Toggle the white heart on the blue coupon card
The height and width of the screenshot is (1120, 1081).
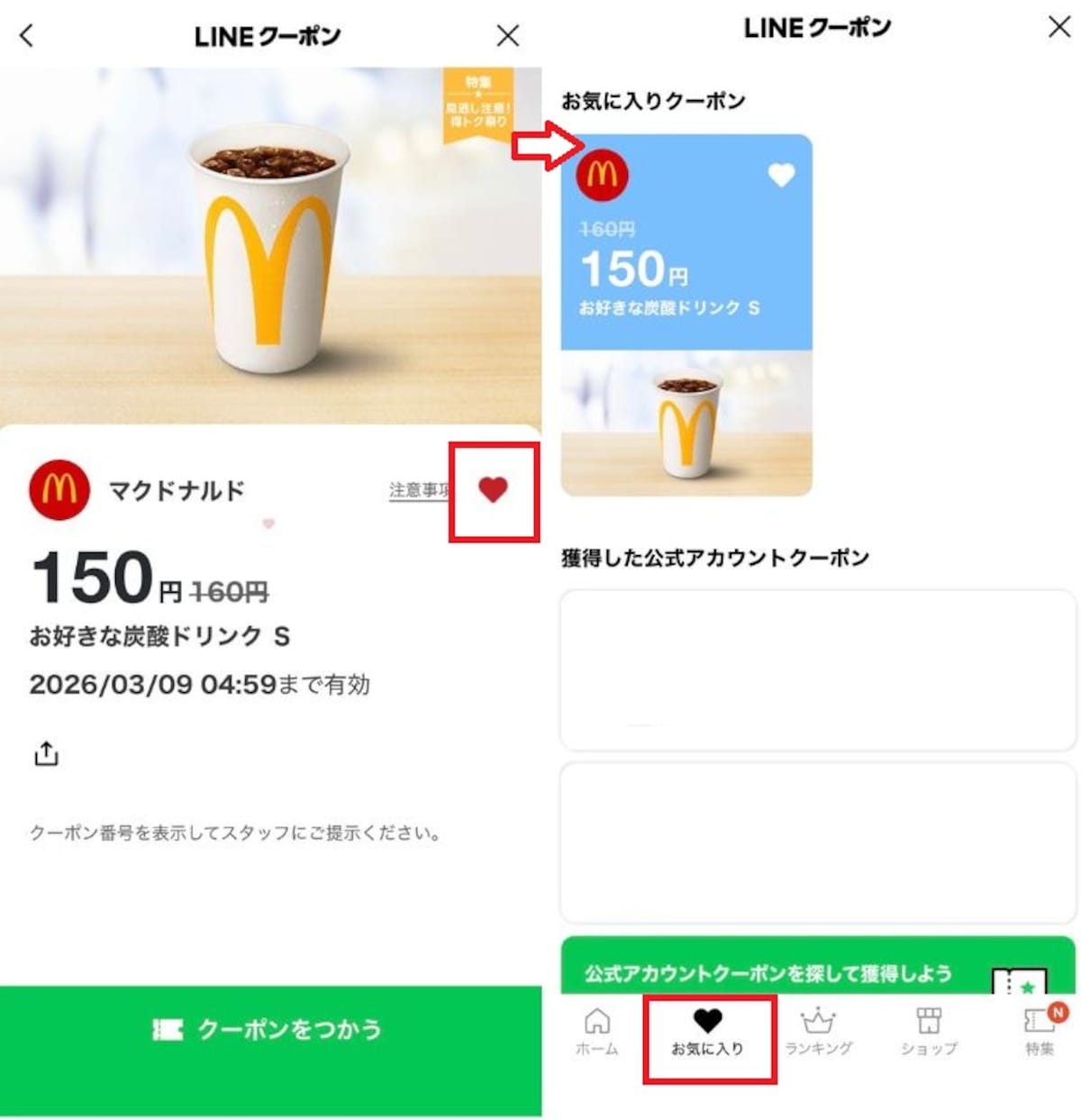pos(782,176)
